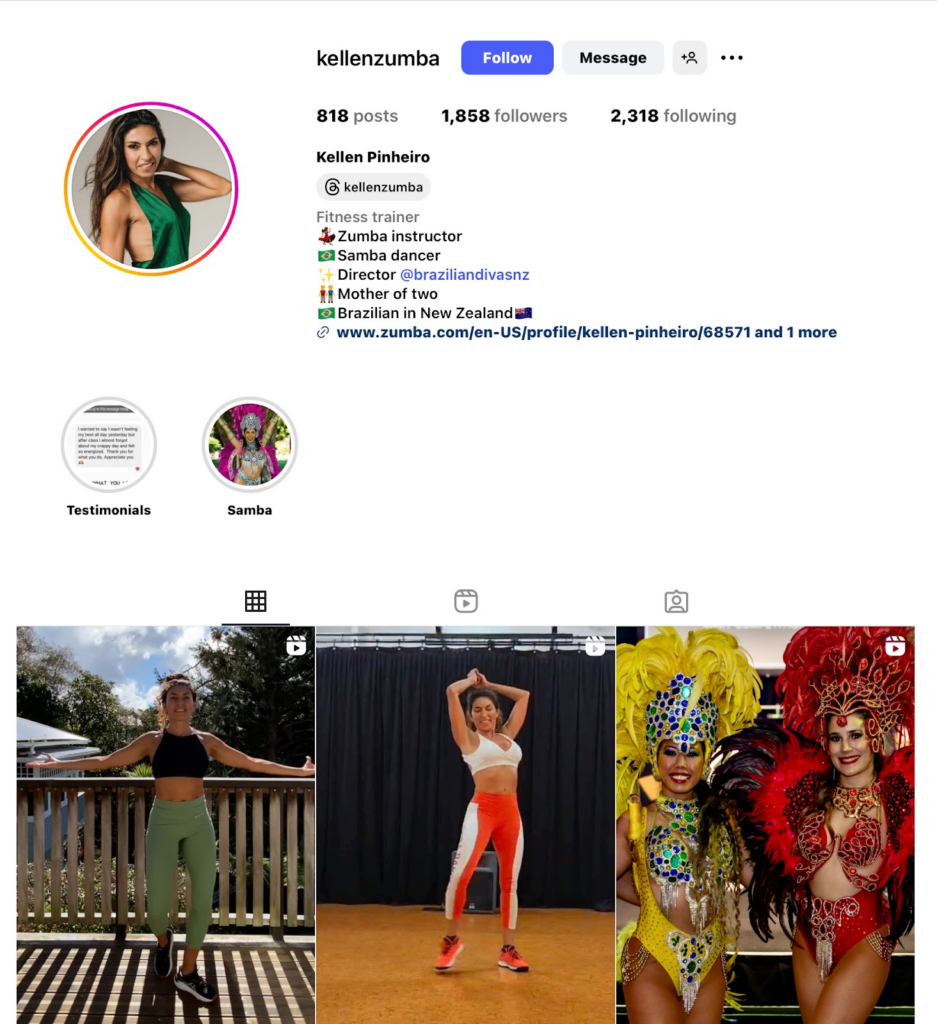Follow the kellenzumba account

coord(506,58)
